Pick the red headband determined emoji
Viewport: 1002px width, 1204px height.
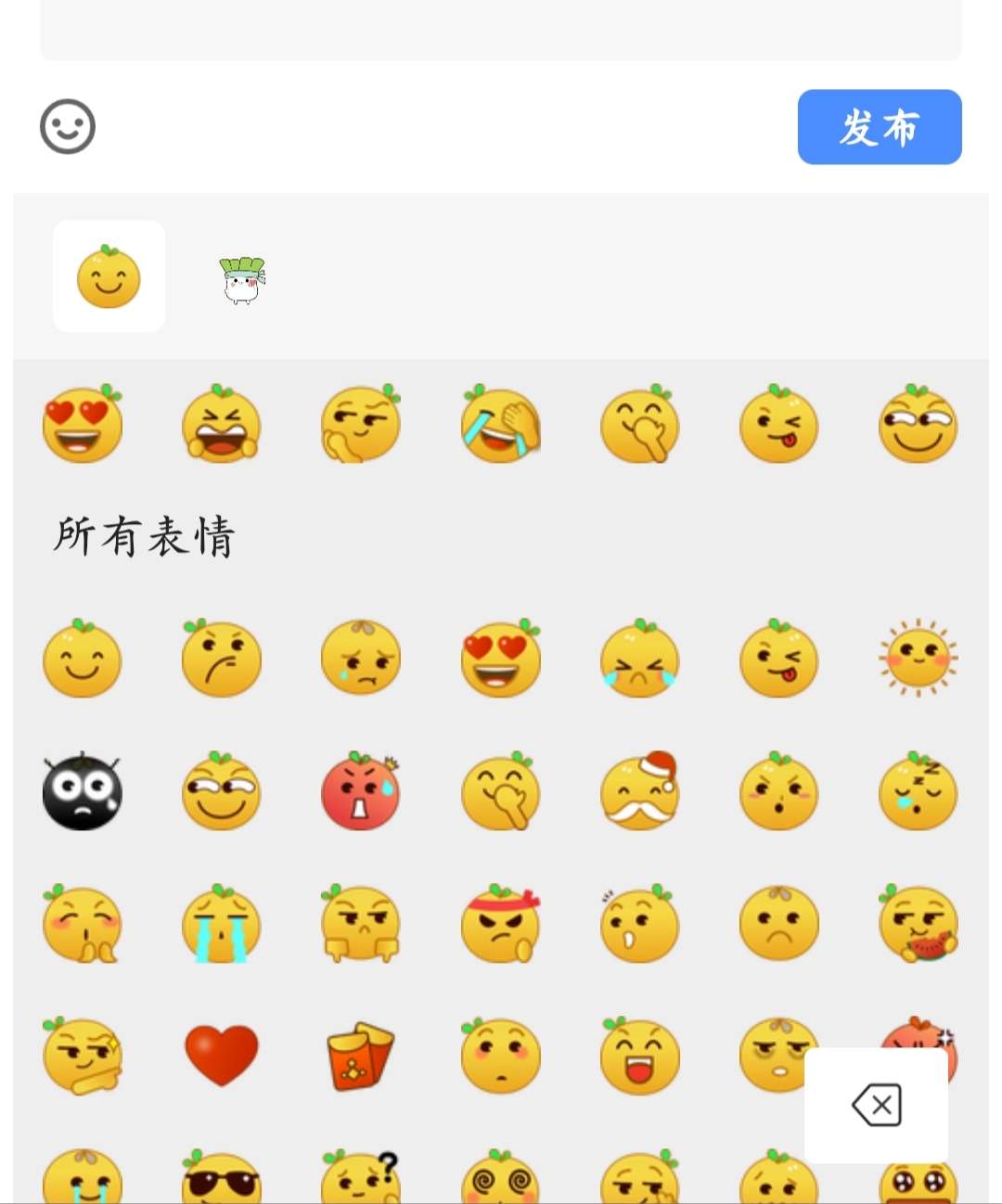tap(501, 924)
